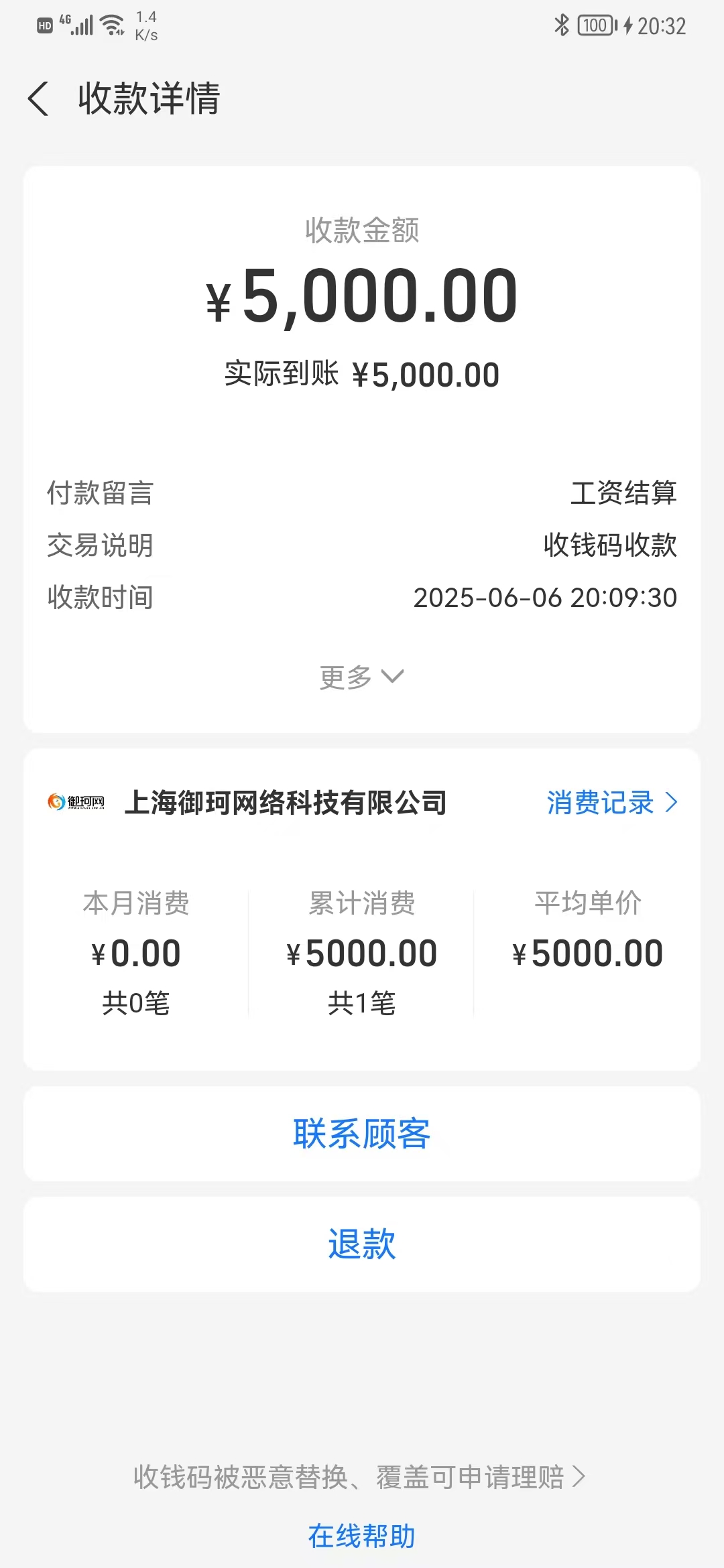
Task: Tap the 联系顾客 button
Action: tap(362, 1133)
